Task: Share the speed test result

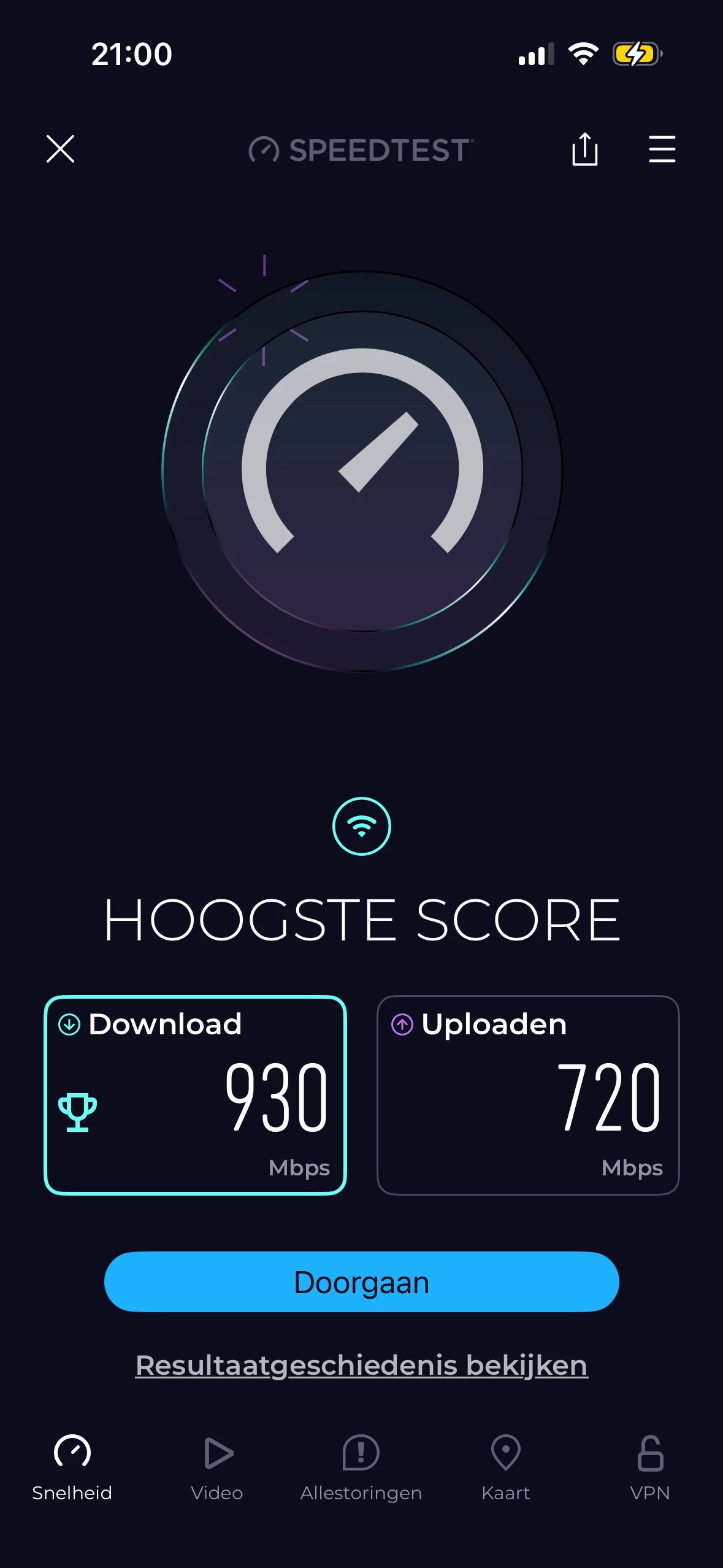Action: 584,149
